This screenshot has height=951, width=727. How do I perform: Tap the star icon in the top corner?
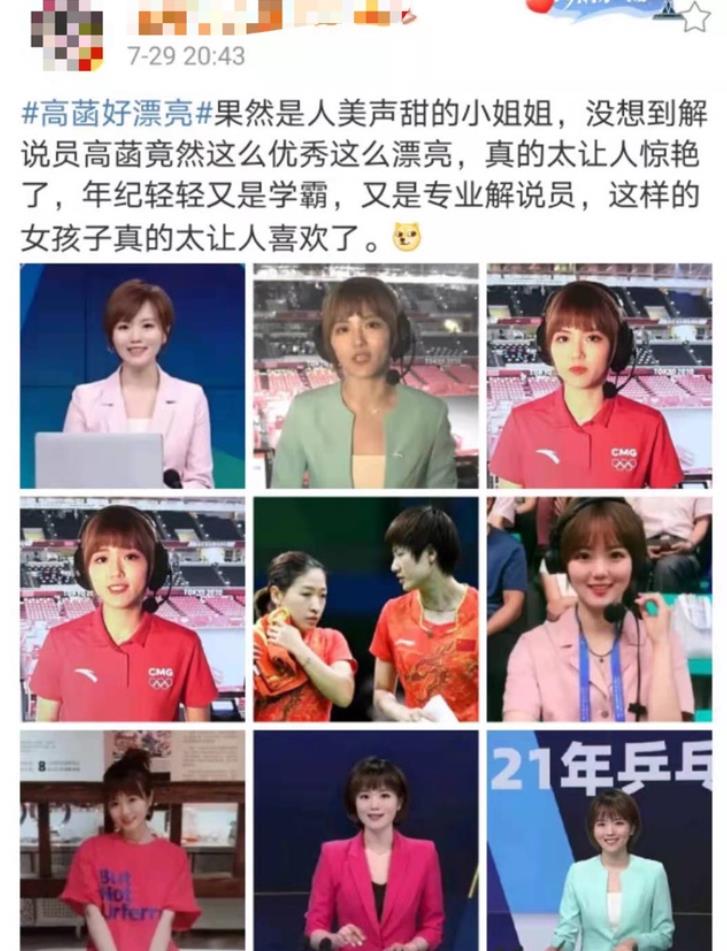click(695, 17)
